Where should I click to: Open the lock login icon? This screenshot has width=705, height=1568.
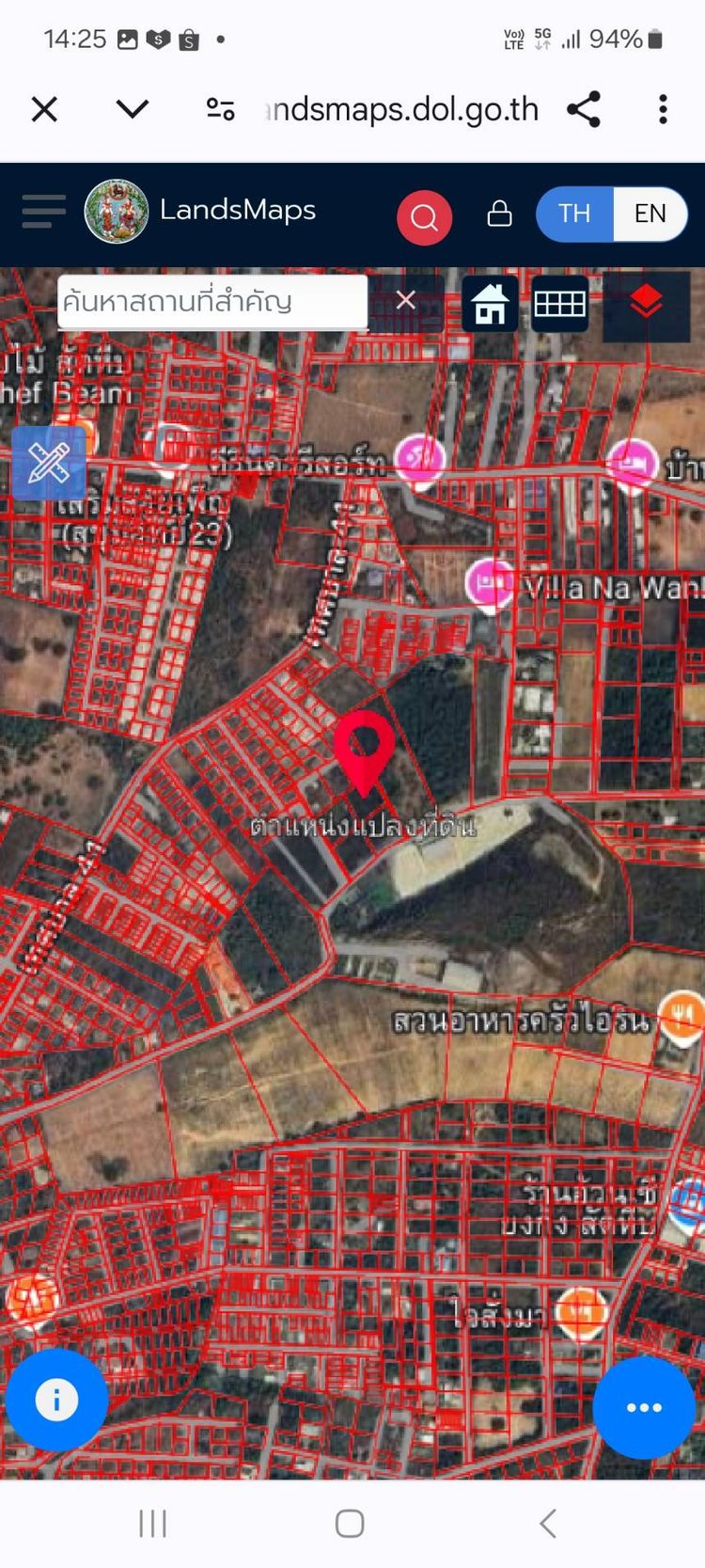pos(499,214)
